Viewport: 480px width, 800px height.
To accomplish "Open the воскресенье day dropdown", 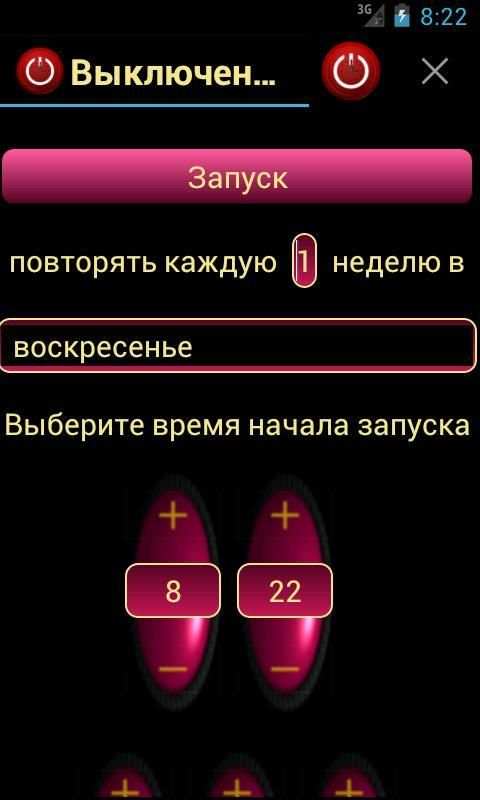I will tap(238, 346).
